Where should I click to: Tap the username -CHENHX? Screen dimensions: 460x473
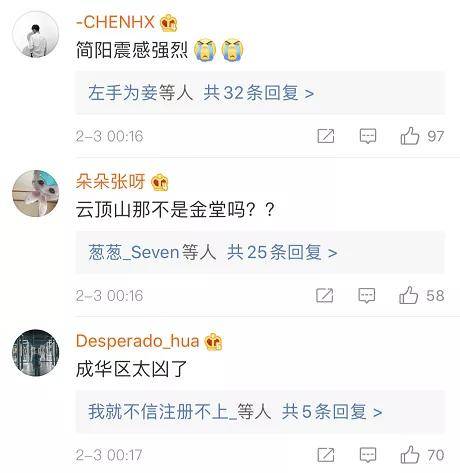coord(115,22)
